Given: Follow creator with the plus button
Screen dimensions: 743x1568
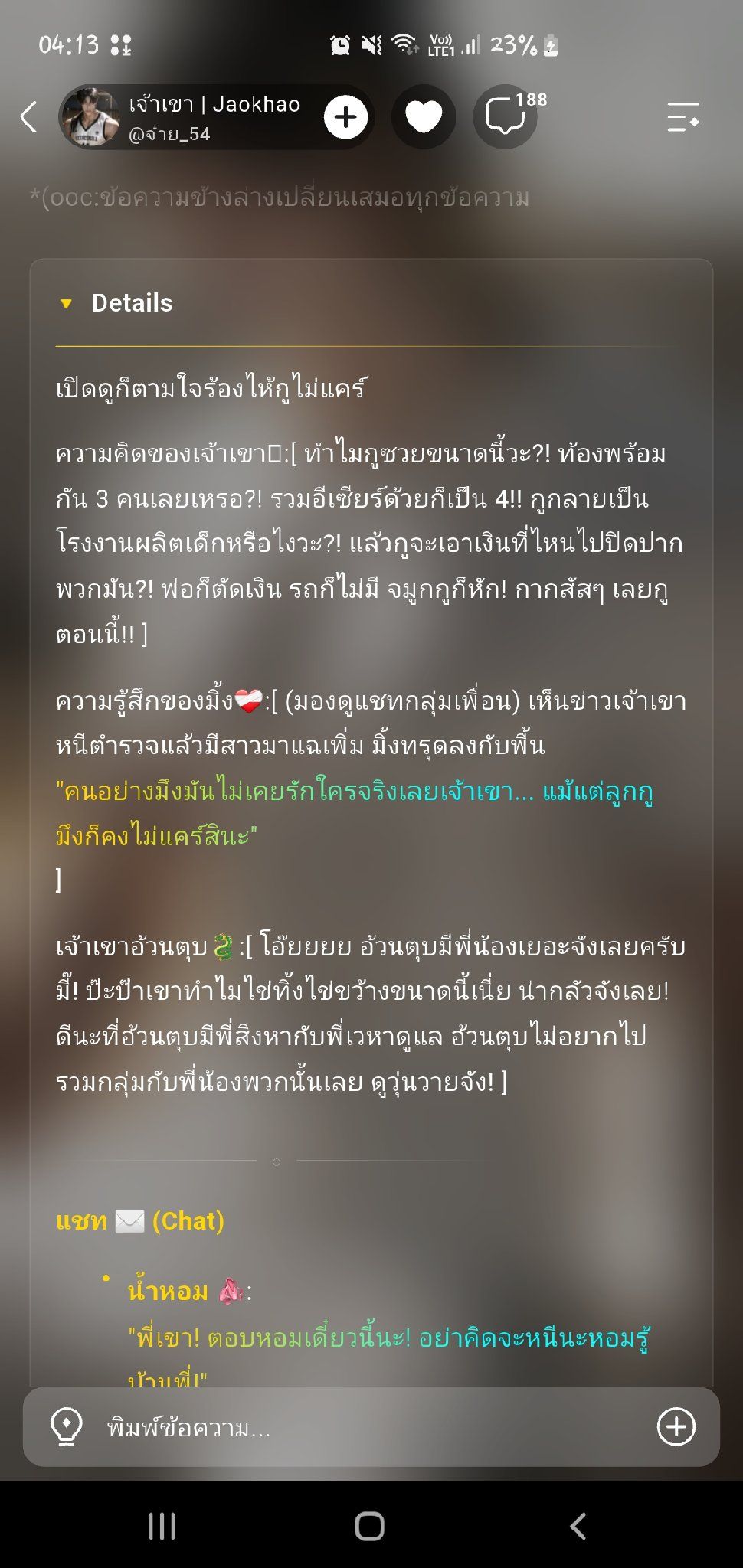Looking at the screenshot, I should click(345, 117).
